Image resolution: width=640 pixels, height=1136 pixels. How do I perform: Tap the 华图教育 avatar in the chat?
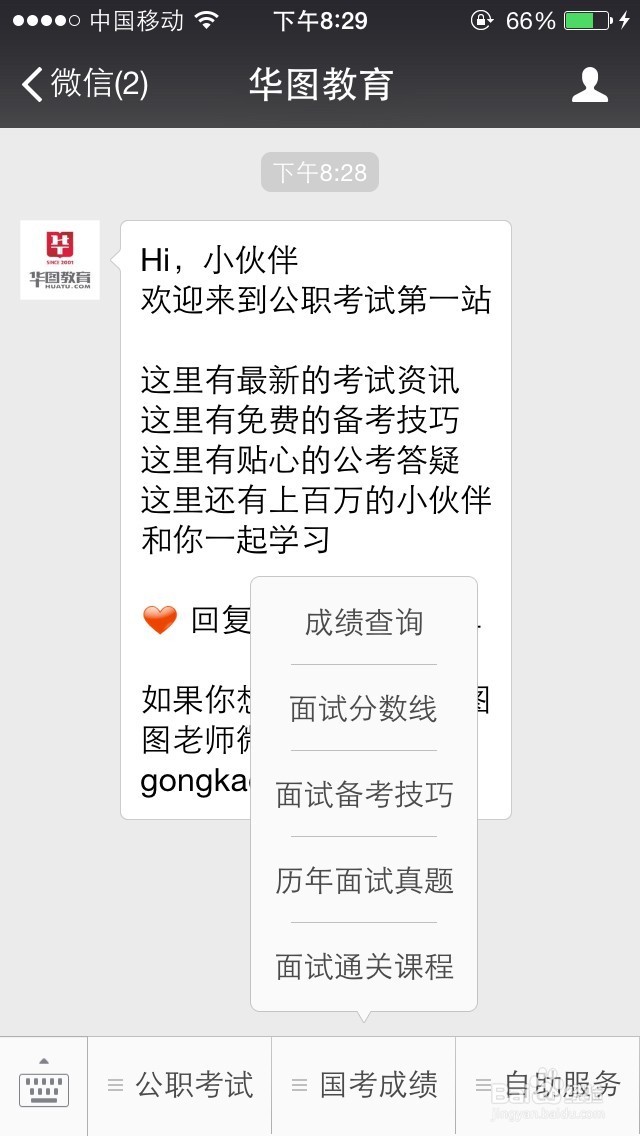[60, 260]
